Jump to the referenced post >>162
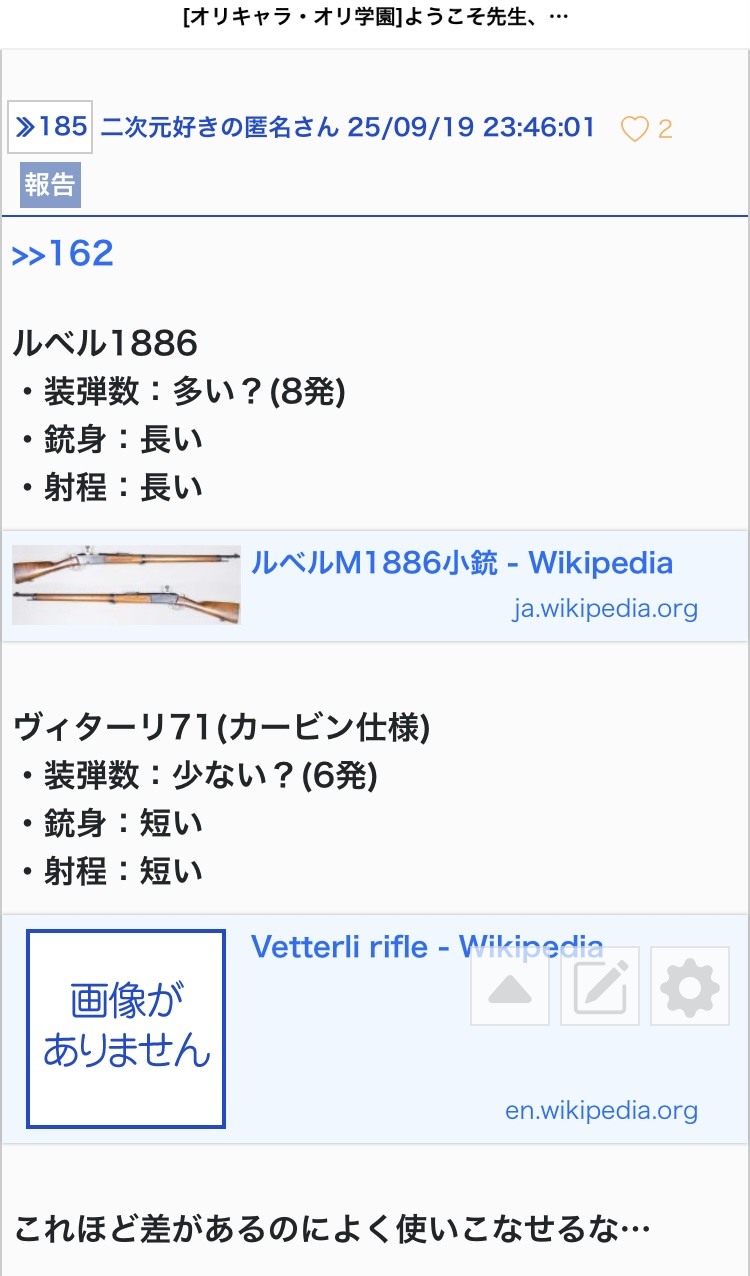750x1276 pixels. point(62,254)
